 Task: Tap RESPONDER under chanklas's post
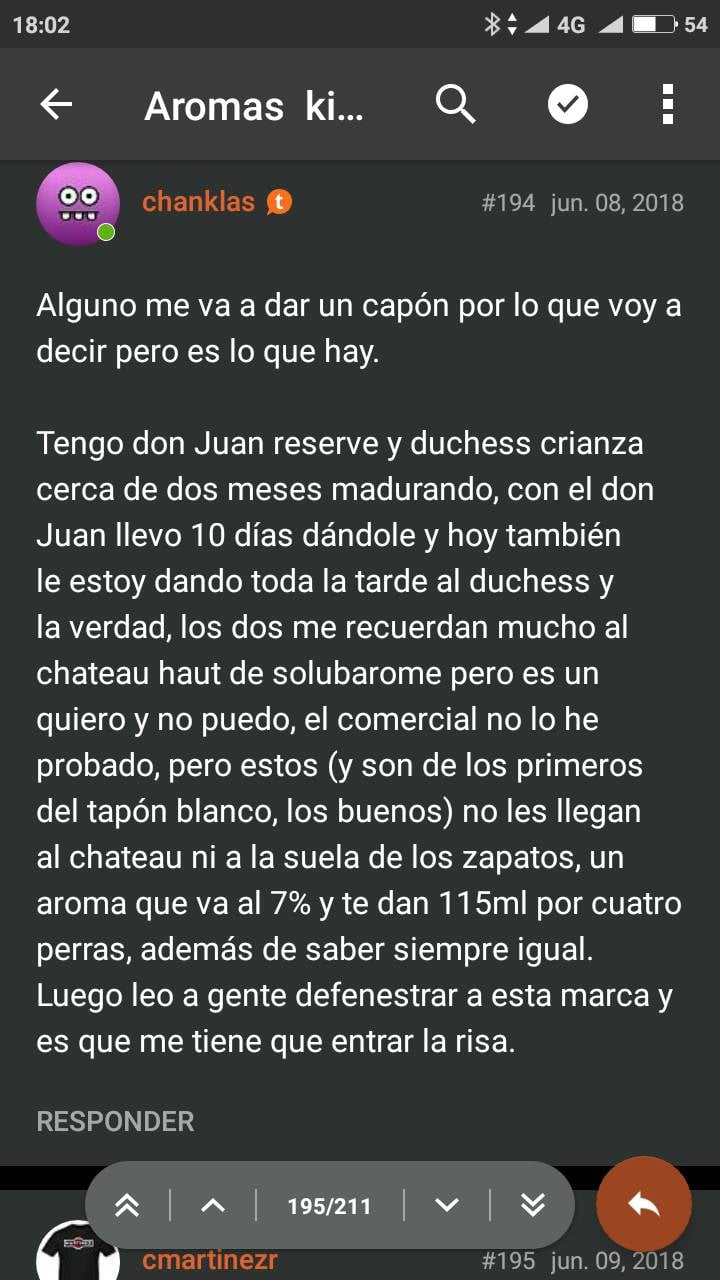click(115, 1121)
